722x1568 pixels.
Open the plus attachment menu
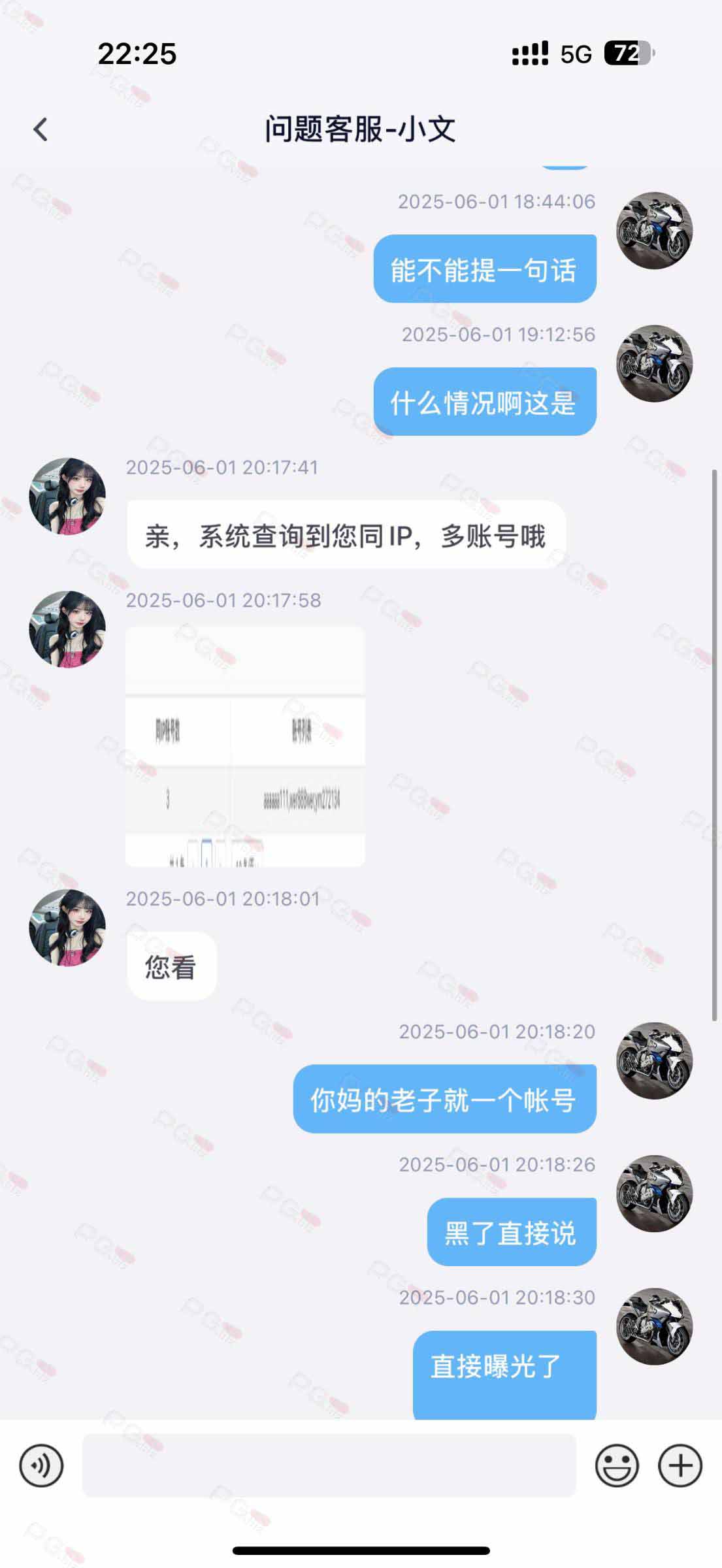pyautogui.click(x=680, y=1465)
